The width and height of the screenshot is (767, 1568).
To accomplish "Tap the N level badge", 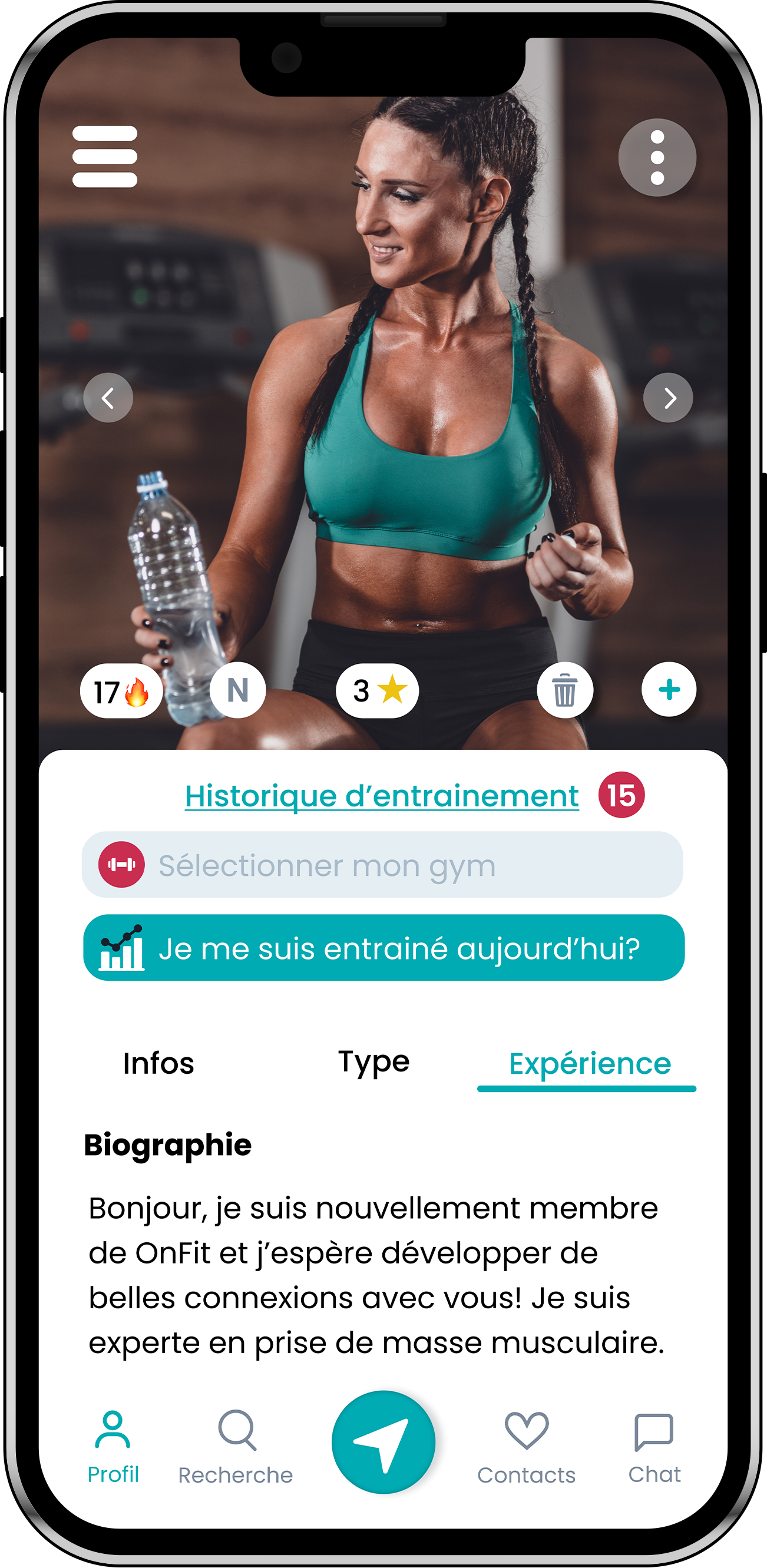I will pos(237,690).
